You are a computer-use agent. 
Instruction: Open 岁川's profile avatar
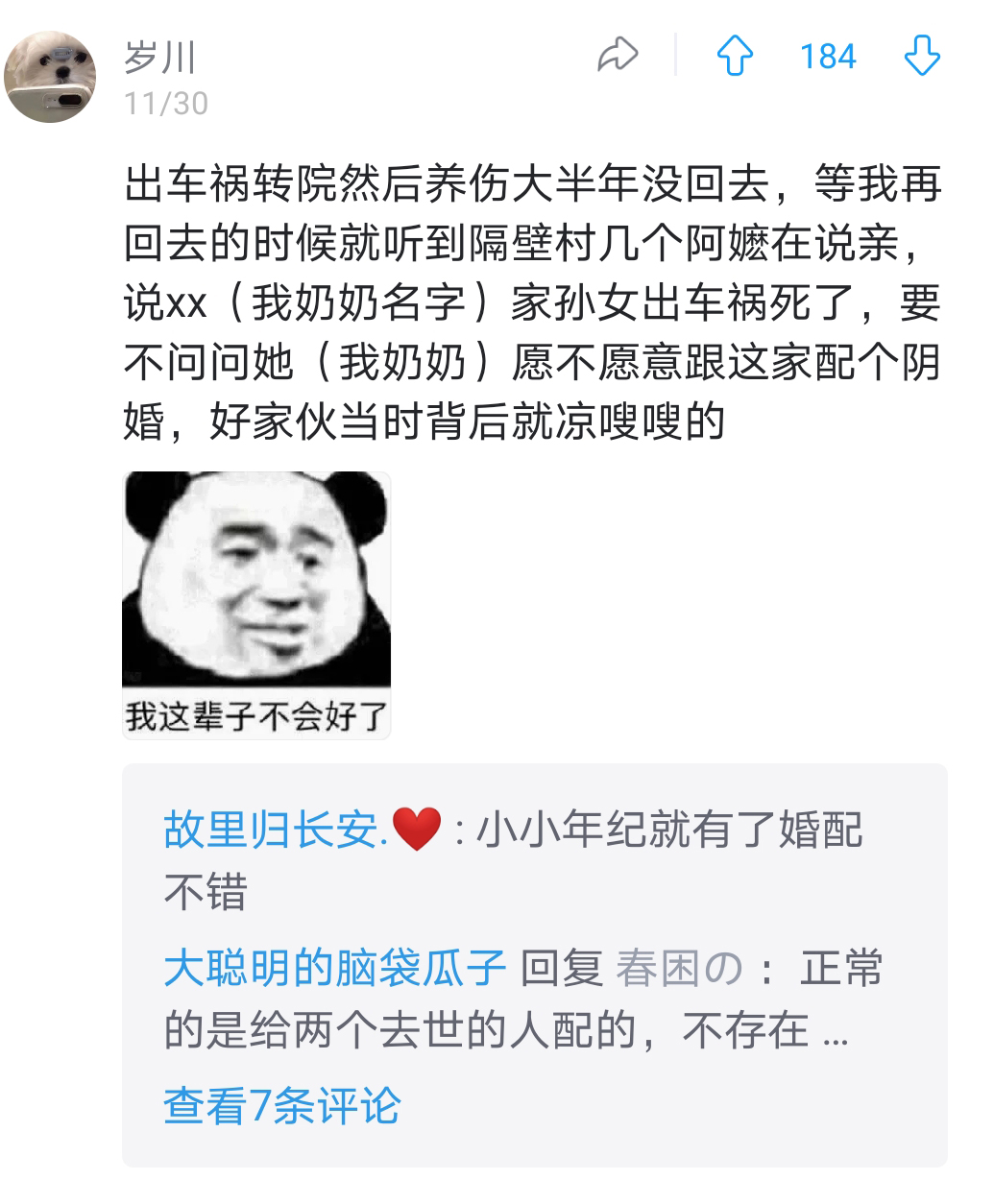pyautogui.click(x=51, y=77)
